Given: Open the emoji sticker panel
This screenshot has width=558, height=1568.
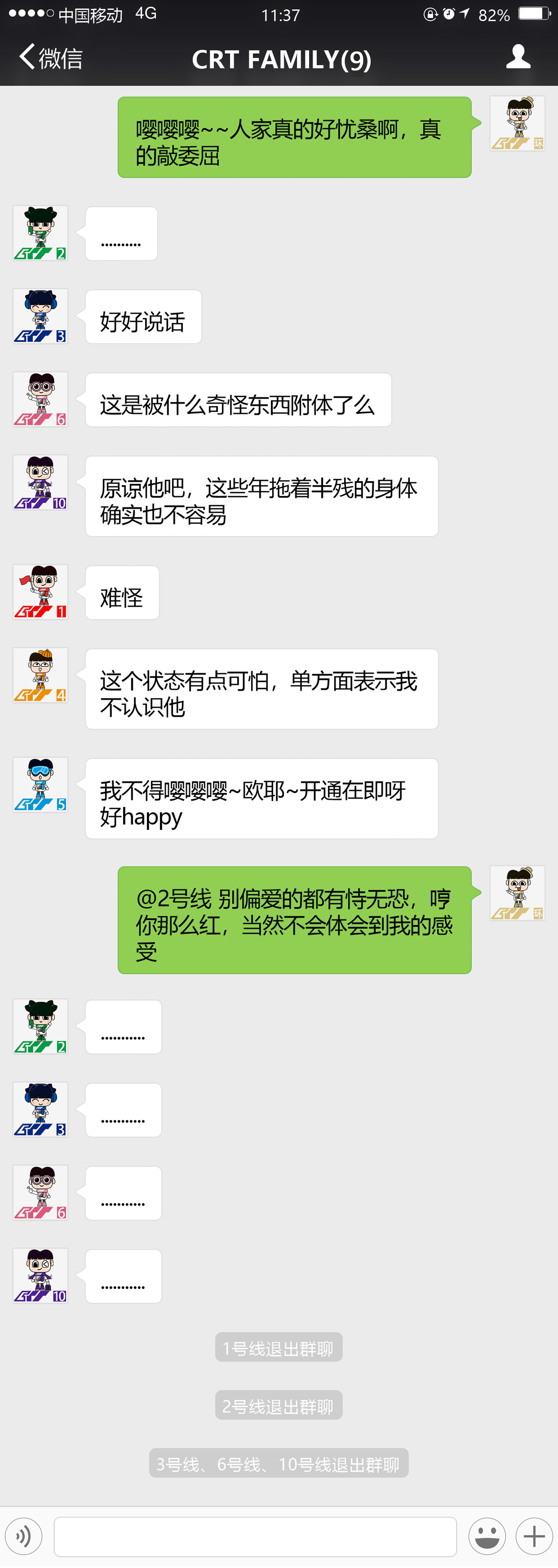Looking at the screenshot, I should click(x=487, y=1537).
